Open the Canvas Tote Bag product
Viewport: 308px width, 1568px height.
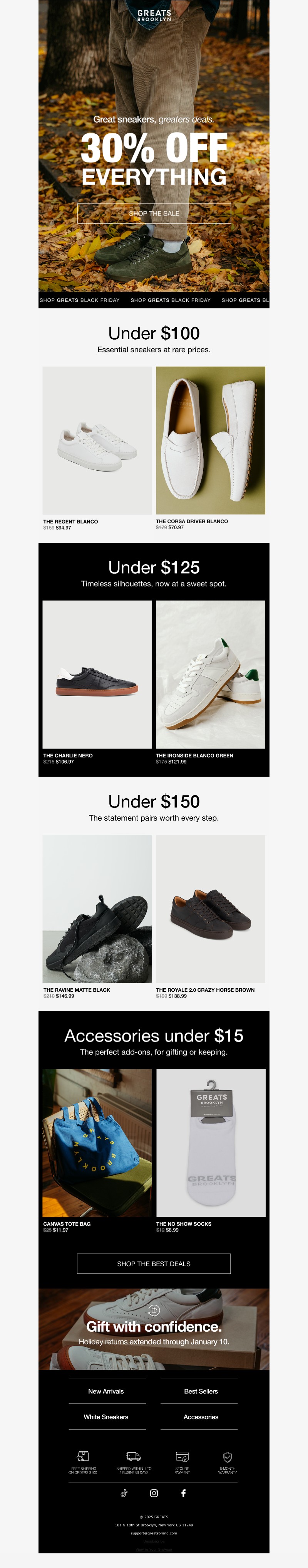pyautogui.click(x=97, y=1142)
